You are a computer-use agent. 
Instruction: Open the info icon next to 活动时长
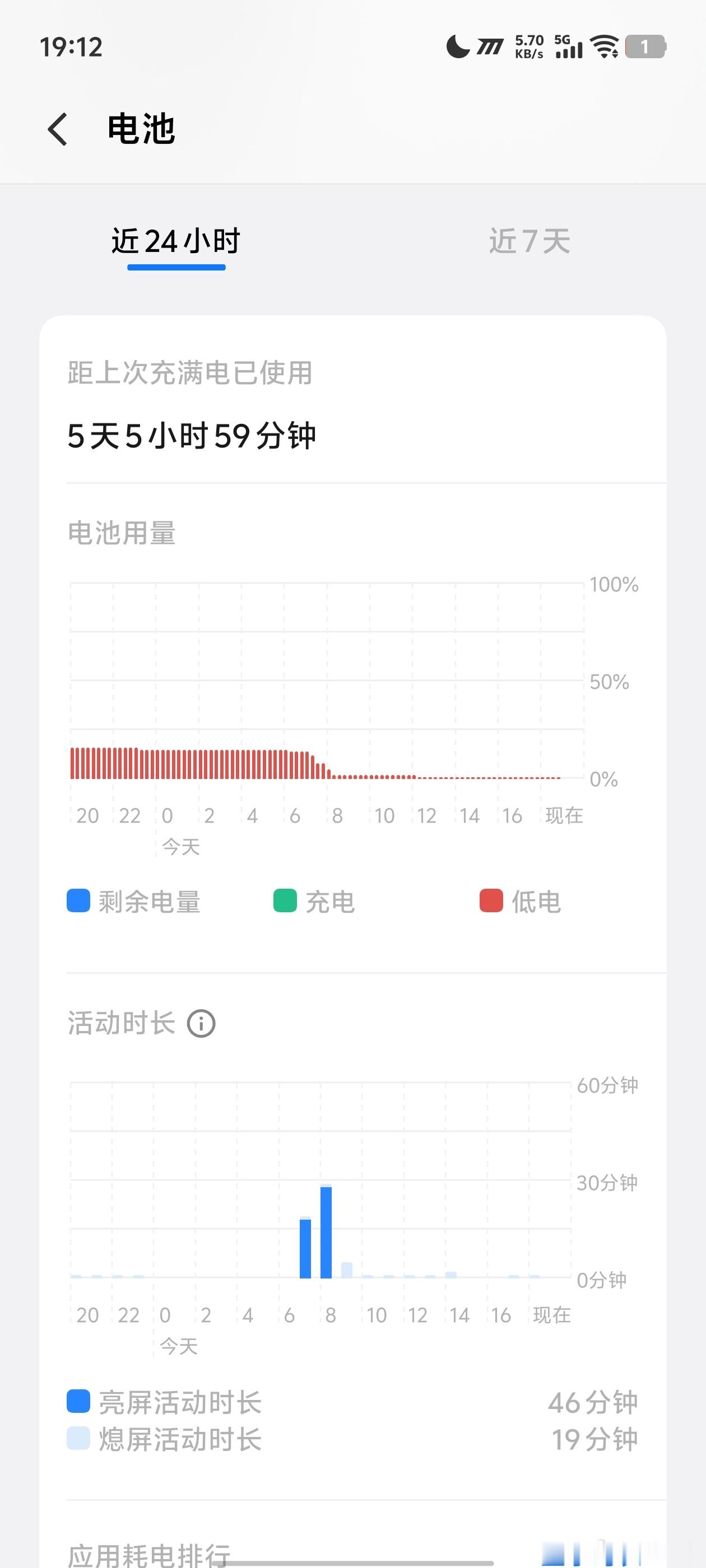pos(203,1023)
